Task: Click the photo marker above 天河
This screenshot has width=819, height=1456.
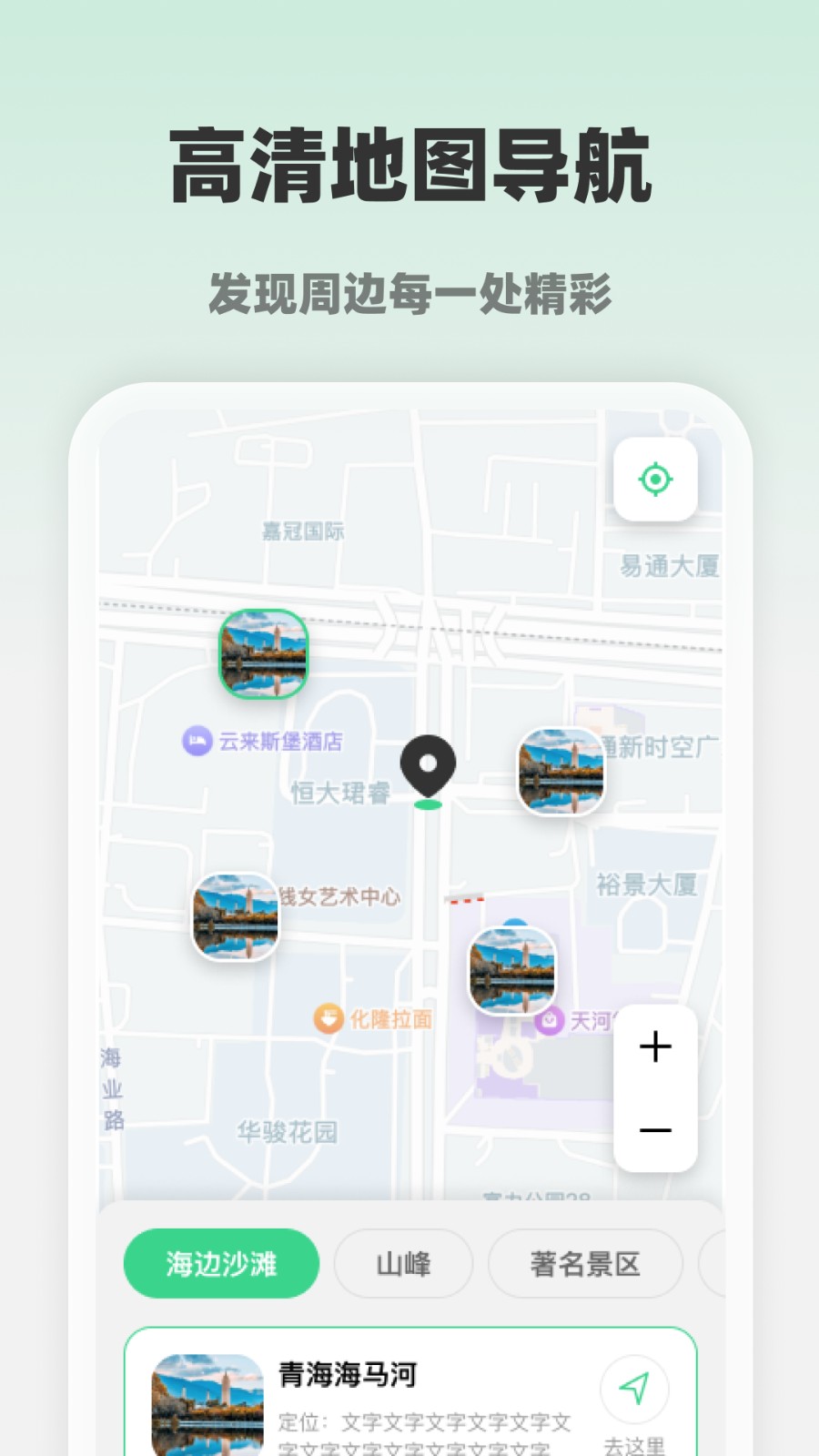Action: point(512,969)
